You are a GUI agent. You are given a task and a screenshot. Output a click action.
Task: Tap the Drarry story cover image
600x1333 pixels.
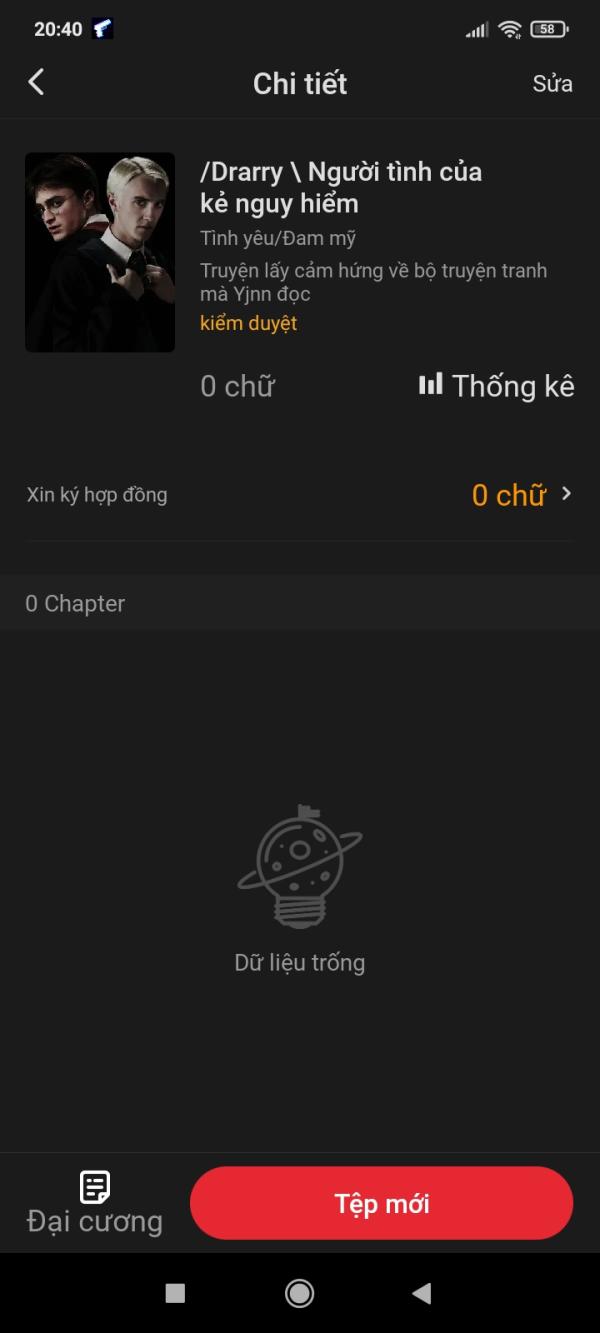100,252
